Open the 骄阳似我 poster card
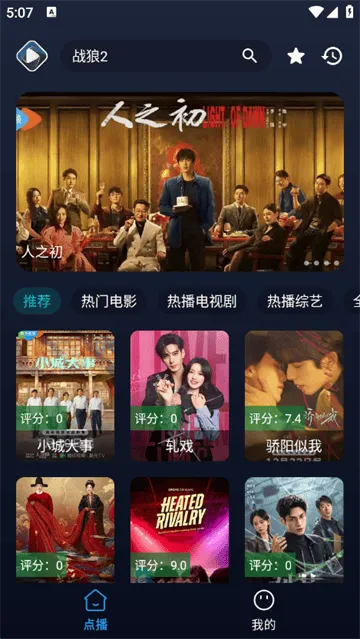Image resolution: width=360 pixels, height=639 pixels. (x=294, y=396)
